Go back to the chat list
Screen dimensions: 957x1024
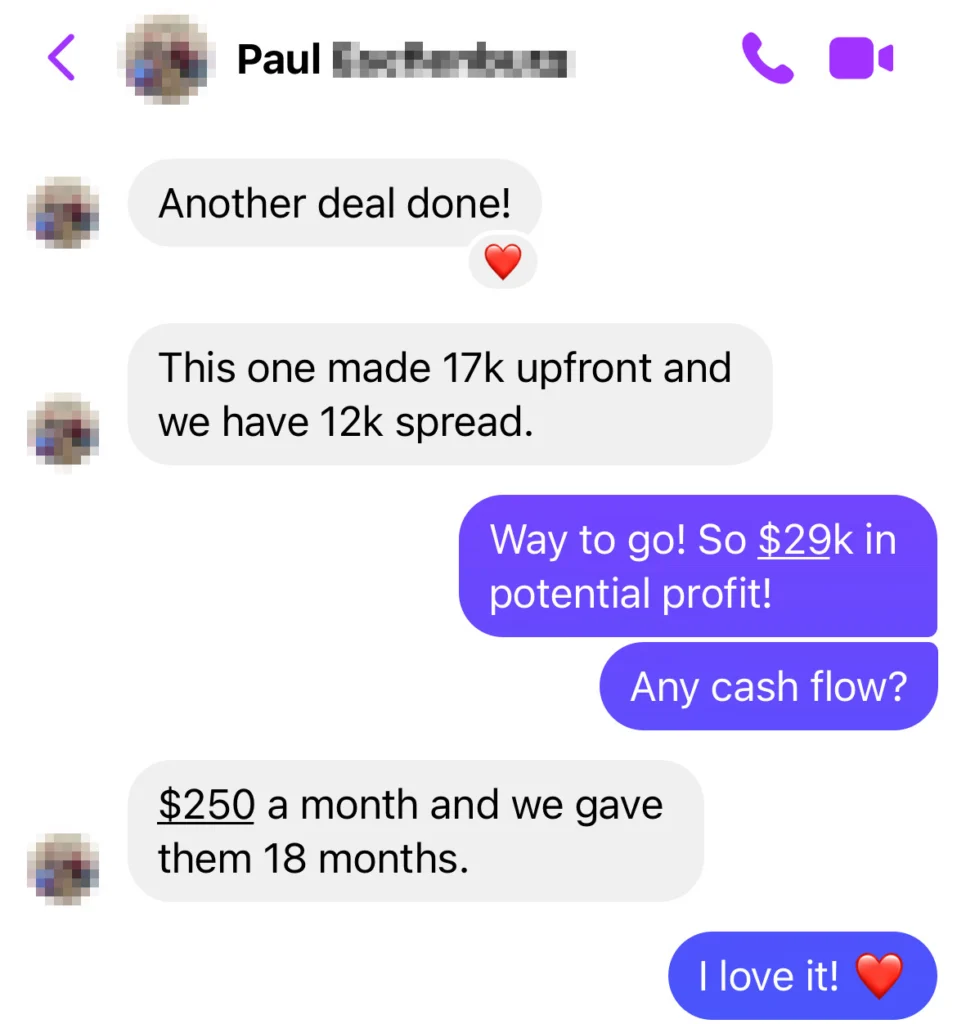pyautogui.click(x=61, y=59)
